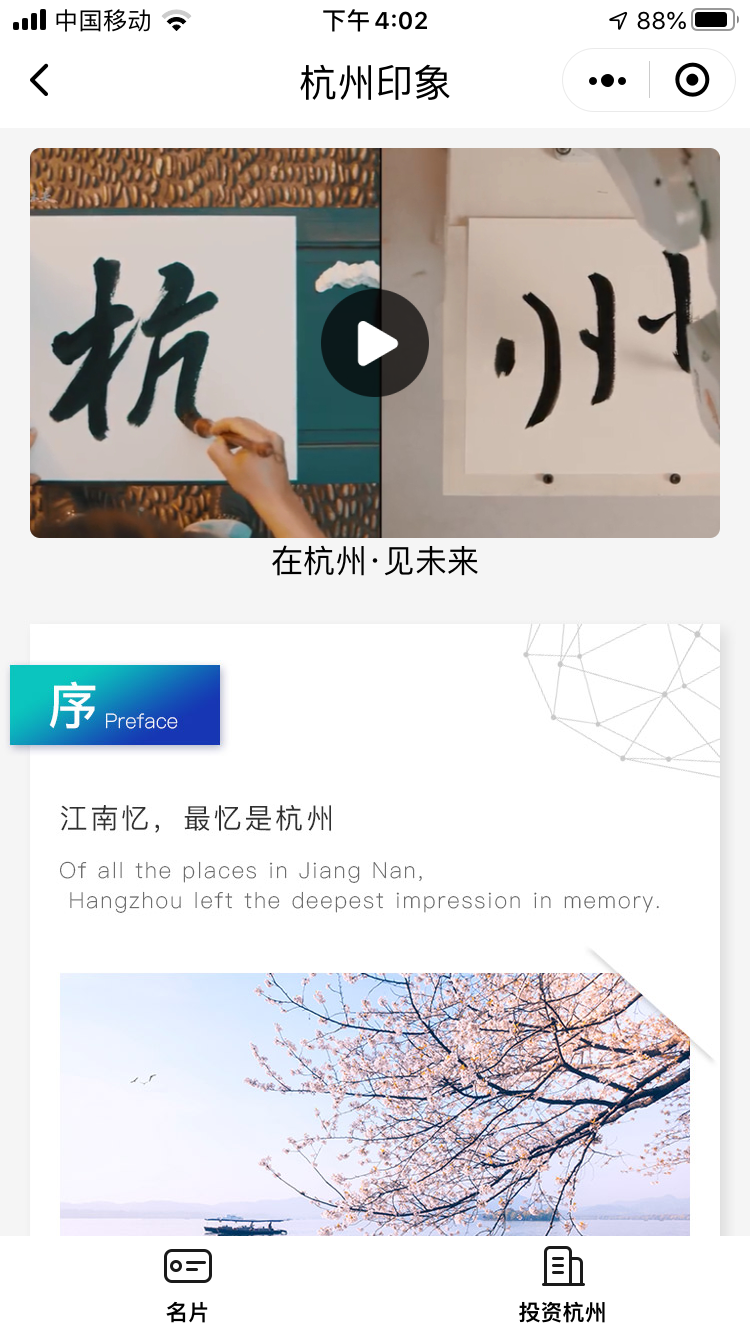The image size is (750, 1334).
Task: Go back from the 杭州印象 page
Action: [40, 80]
